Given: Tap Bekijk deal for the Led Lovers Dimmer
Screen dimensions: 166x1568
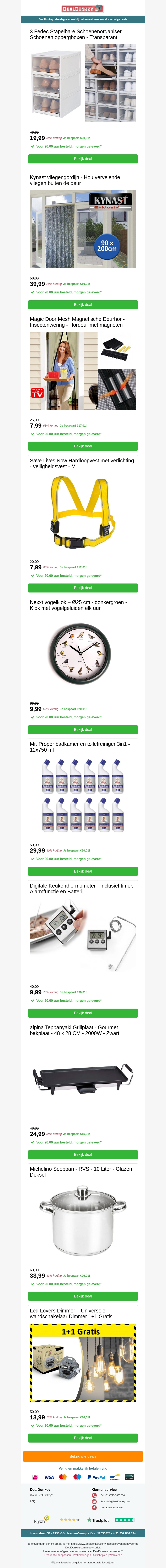Looking at the screenshot, I should 83,1438.
